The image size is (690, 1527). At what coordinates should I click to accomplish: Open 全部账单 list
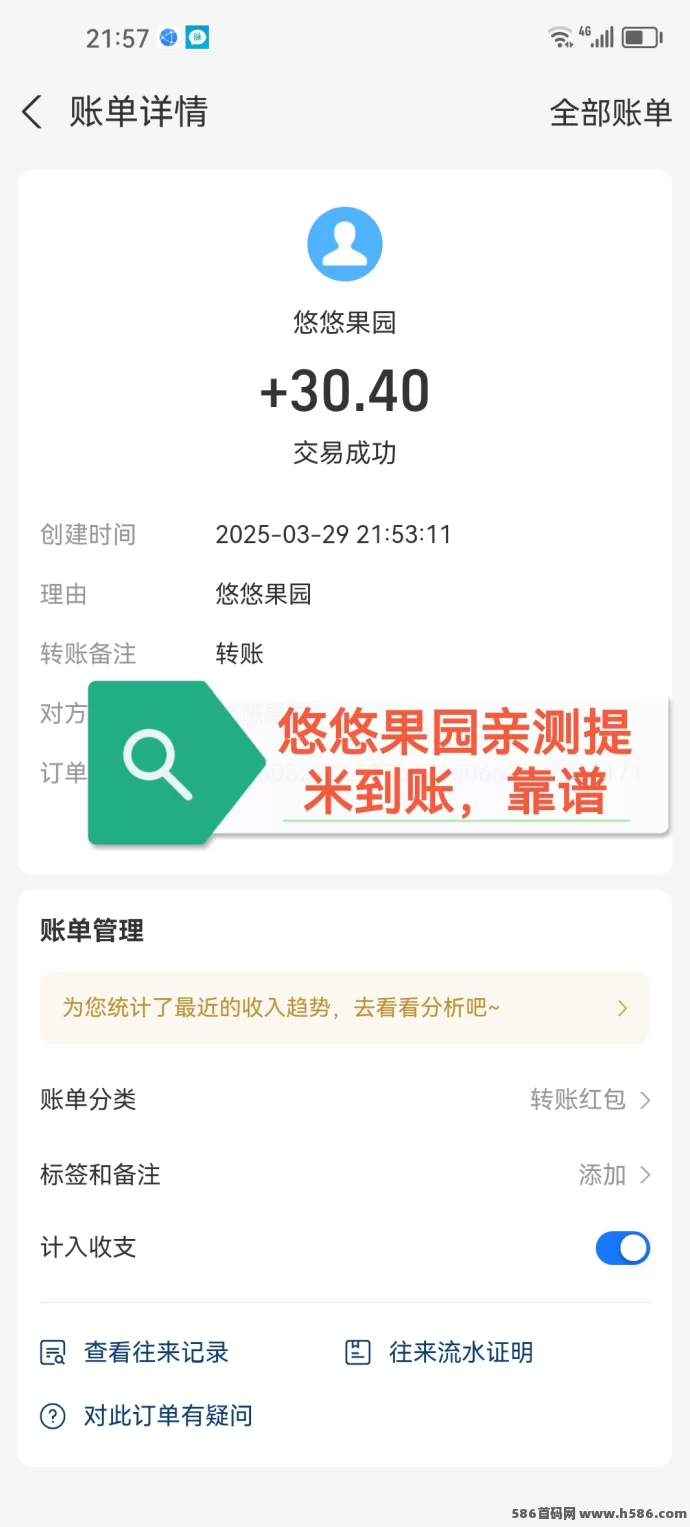tap(610, 113)
